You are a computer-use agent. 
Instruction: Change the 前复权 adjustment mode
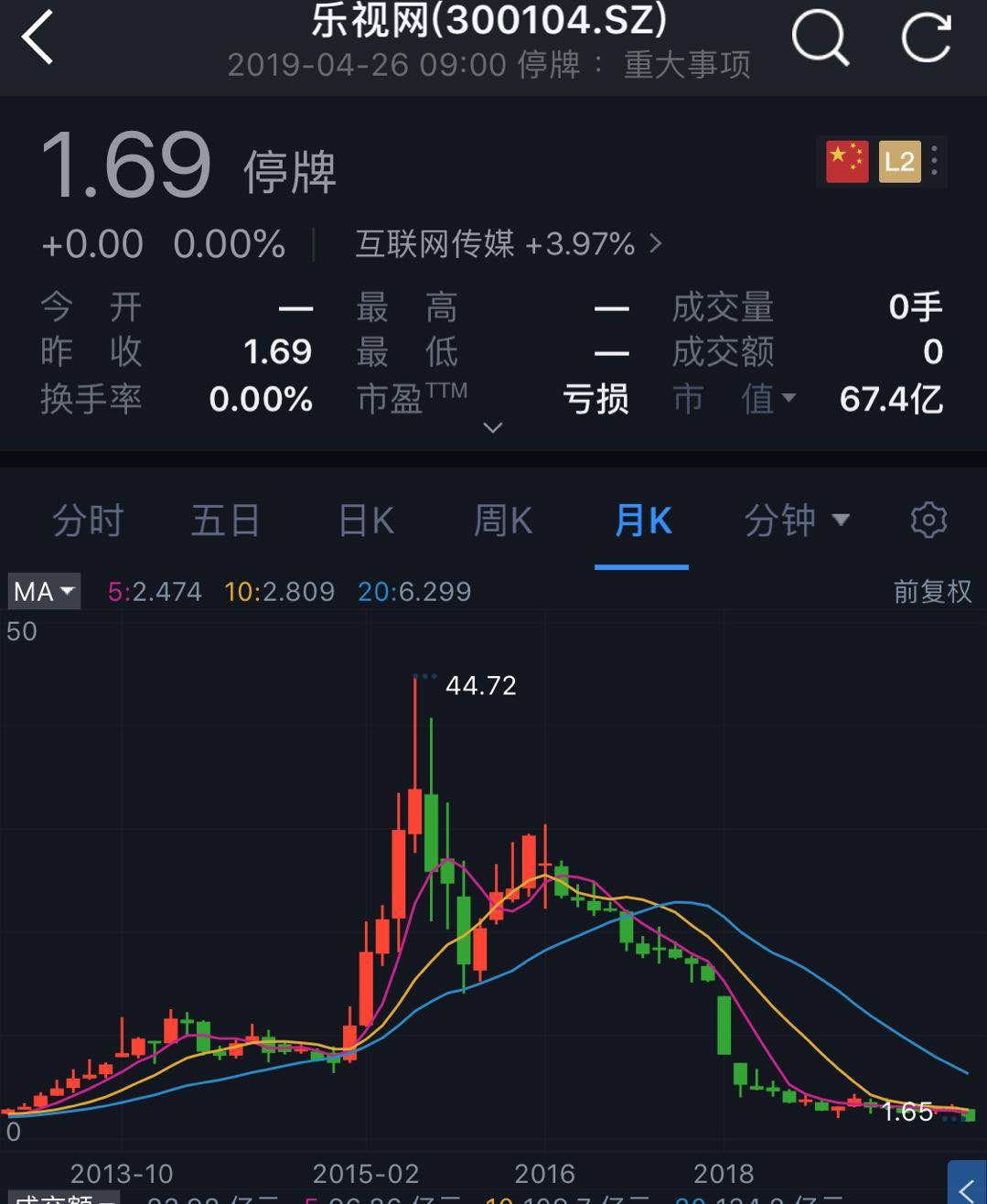[x=931, y=591]
